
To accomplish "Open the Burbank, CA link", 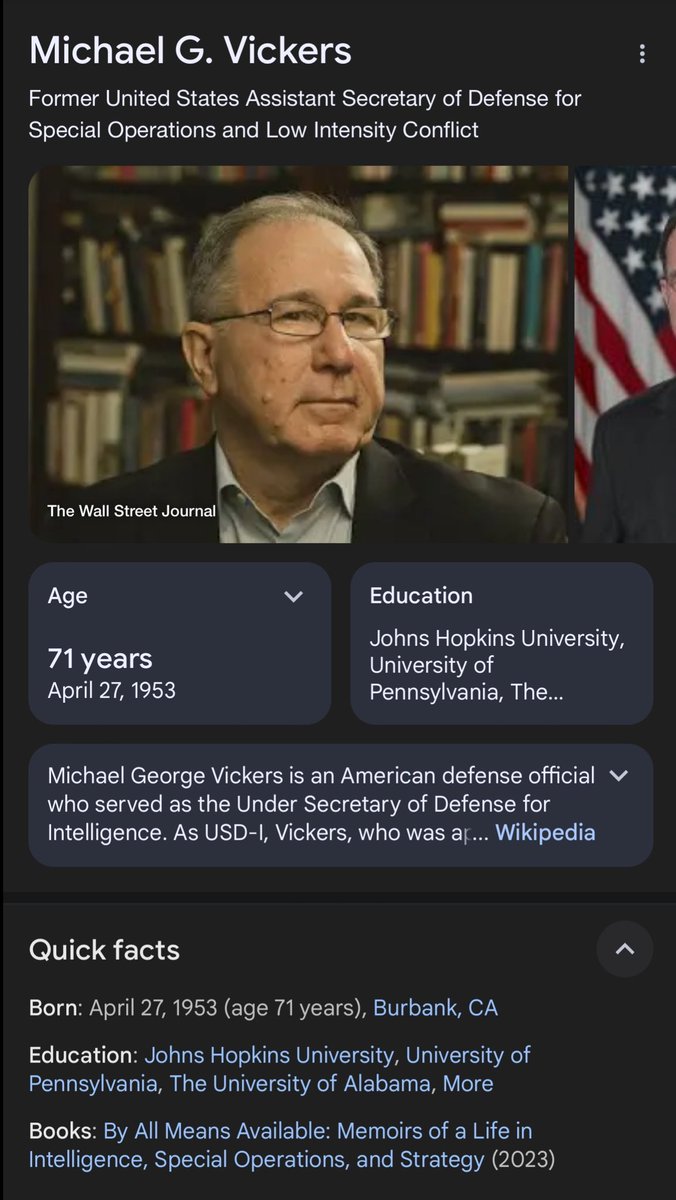I will pos(435,1008).
